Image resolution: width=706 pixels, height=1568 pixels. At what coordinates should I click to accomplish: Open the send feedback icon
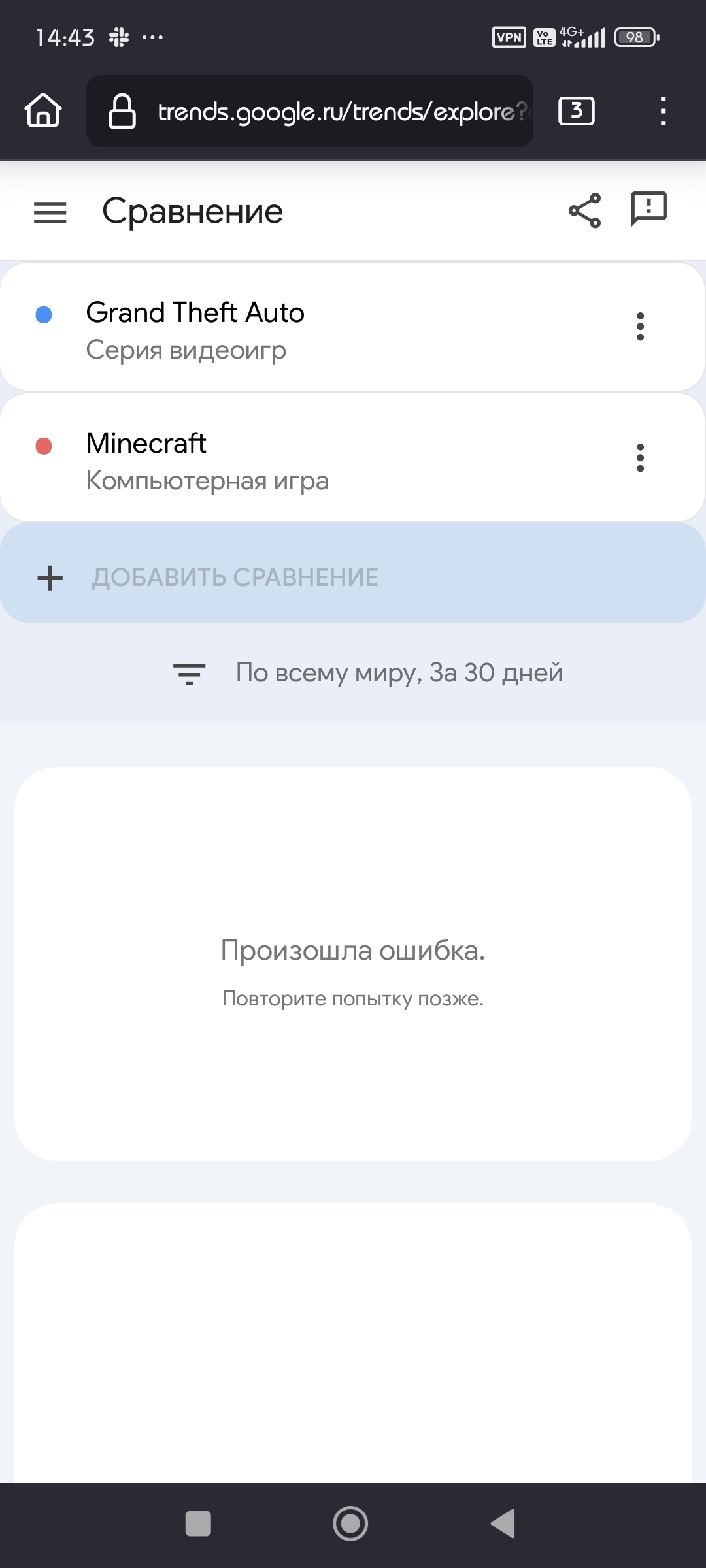pos(648,209)
